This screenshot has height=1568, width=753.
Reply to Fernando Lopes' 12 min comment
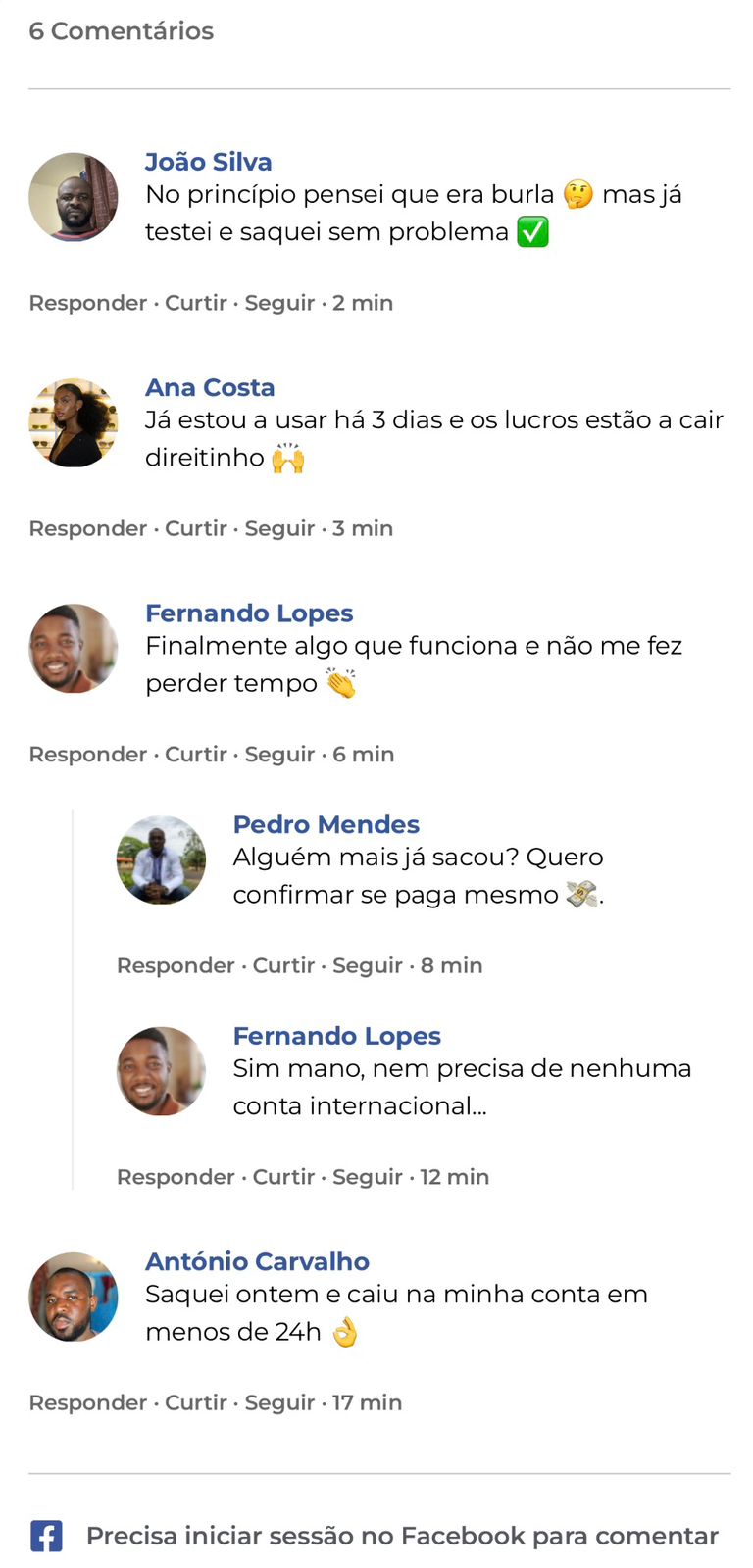pos(176,1177)
